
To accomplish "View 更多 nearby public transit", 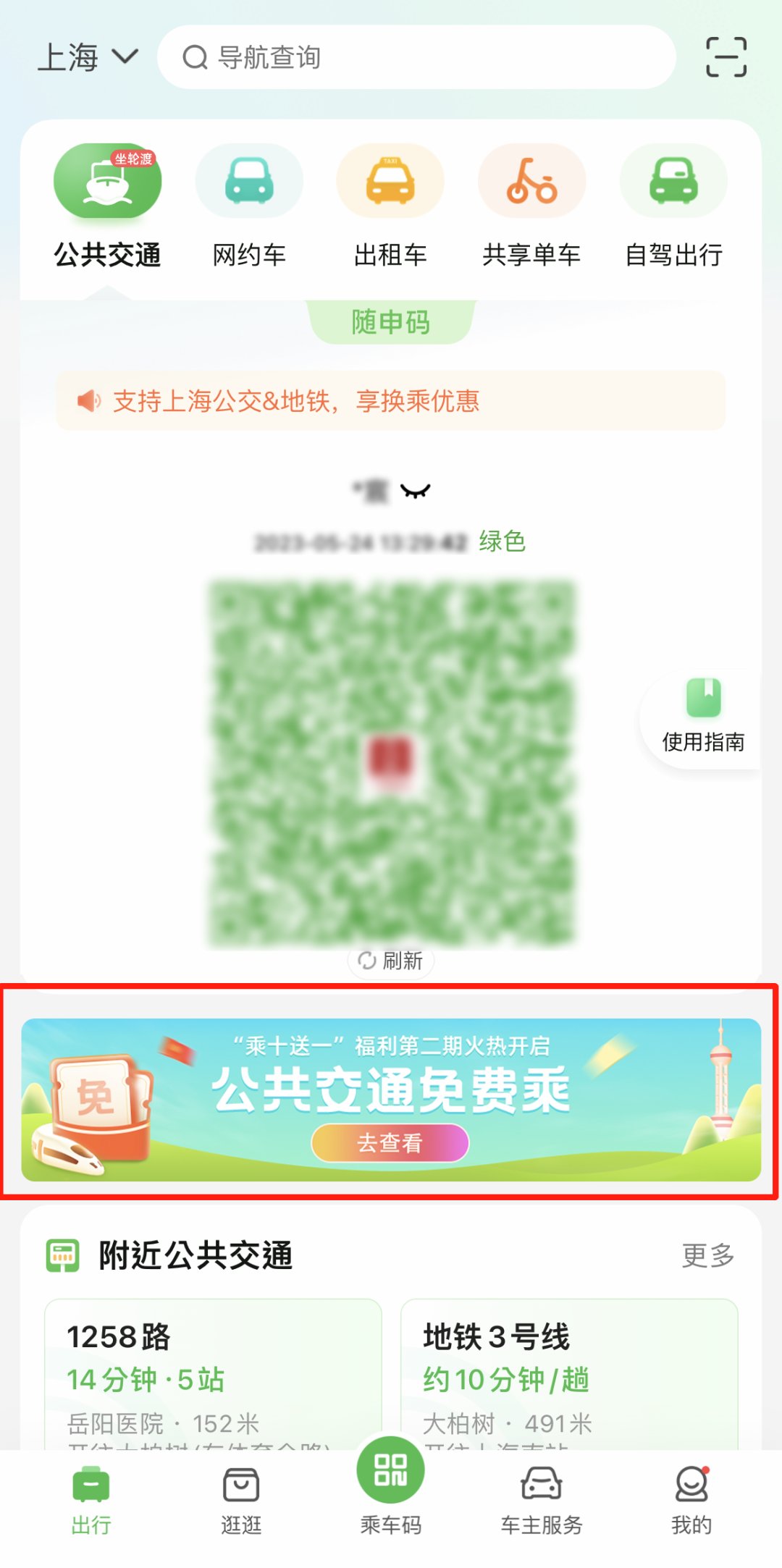I will 707,1255.
